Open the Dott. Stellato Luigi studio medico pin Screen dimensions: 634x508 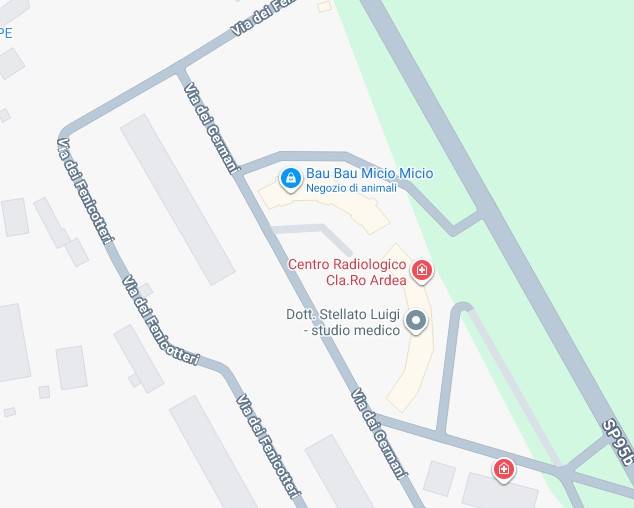click(417, 321)
